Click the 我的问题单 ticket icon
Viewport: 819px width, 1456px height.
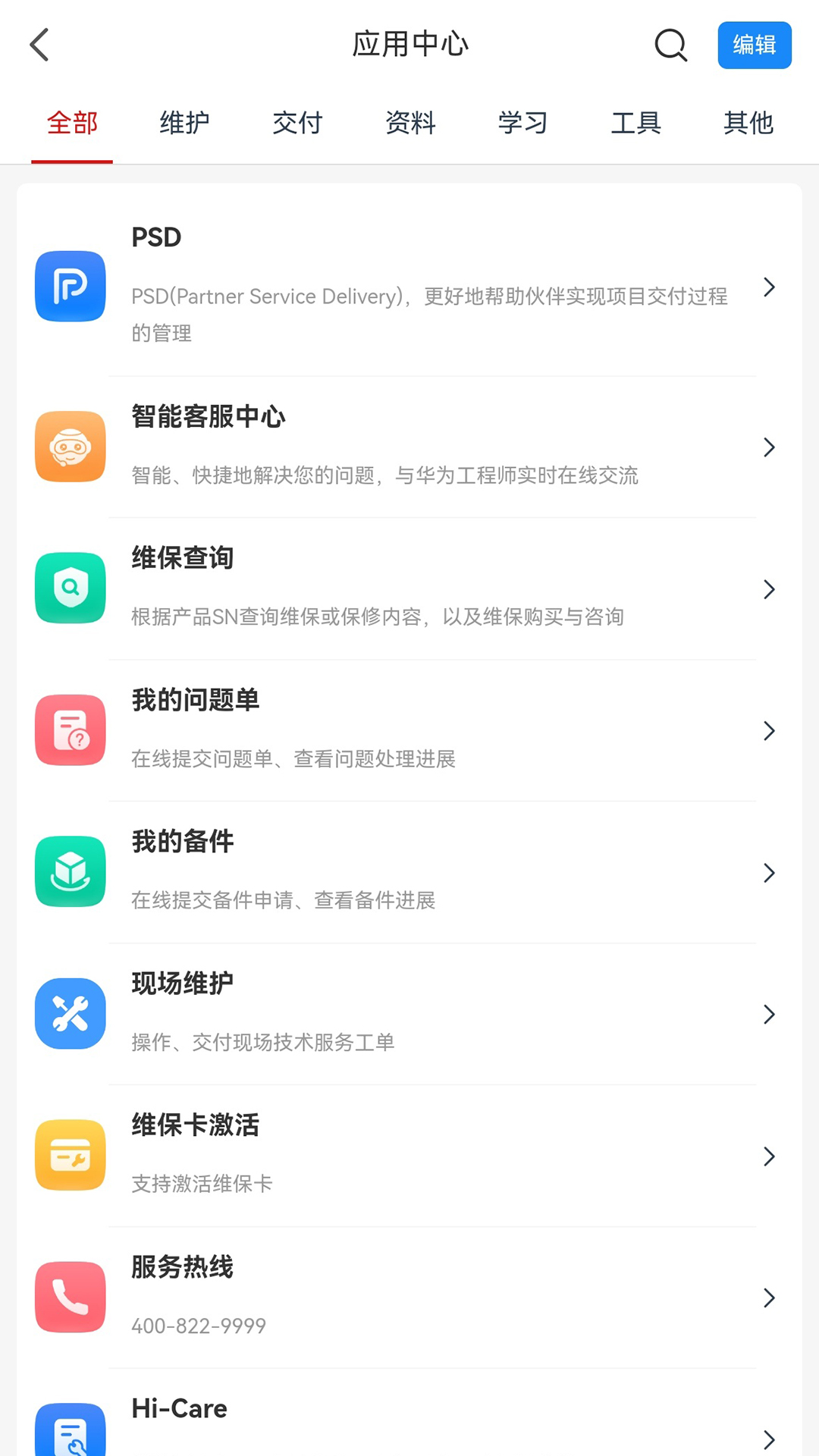pyautogui.click(x=70, y=730)
